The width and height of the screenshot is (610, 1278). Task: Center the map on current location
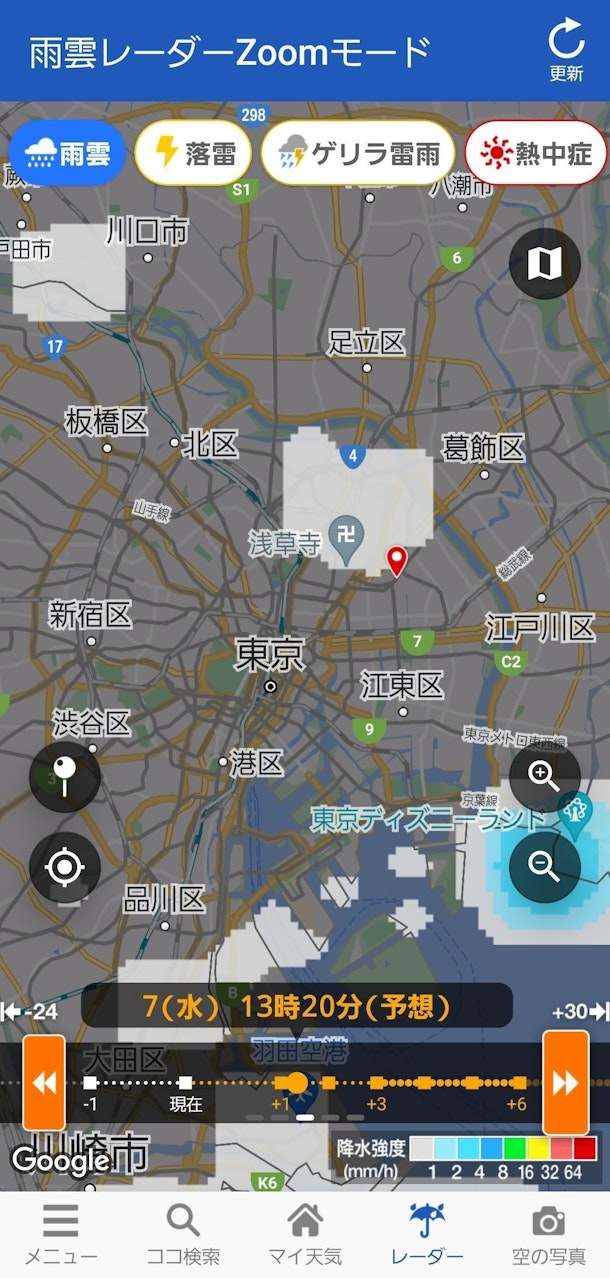65,867
